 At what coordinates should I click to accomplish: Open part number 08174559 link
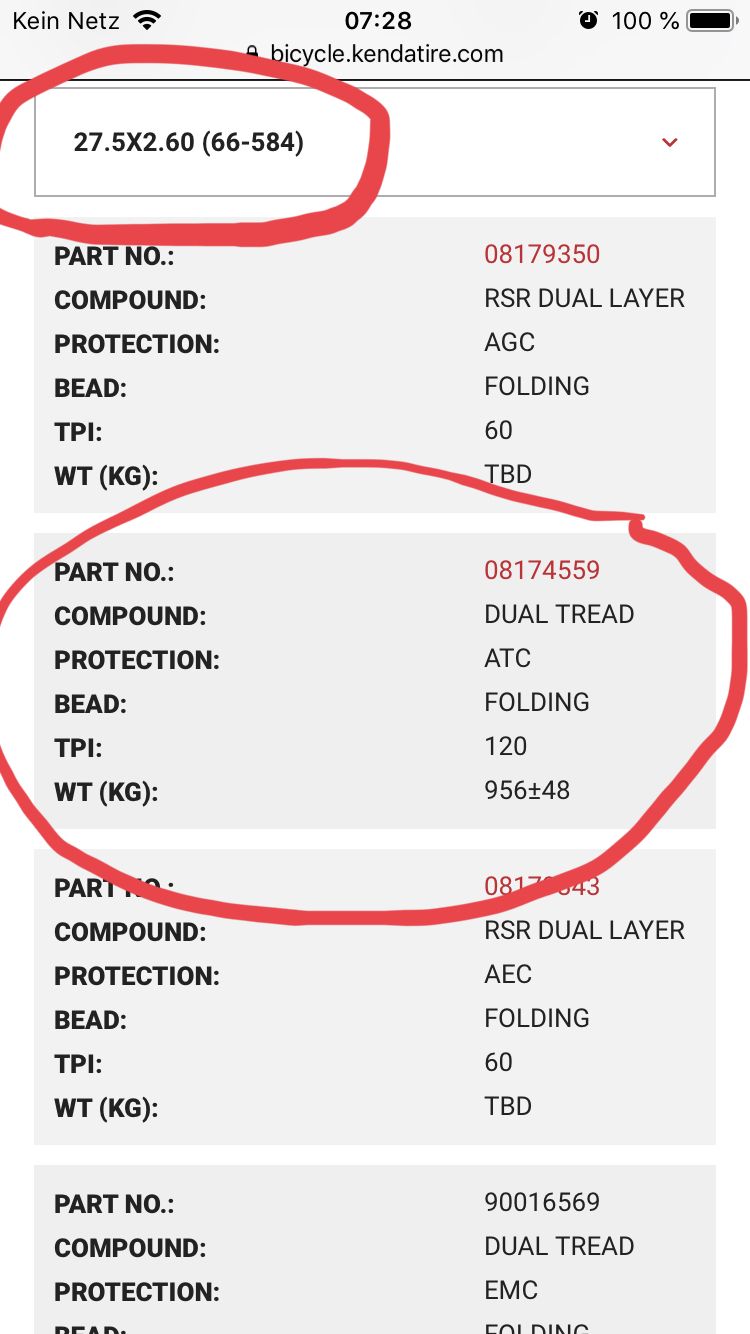coord(542,570)
